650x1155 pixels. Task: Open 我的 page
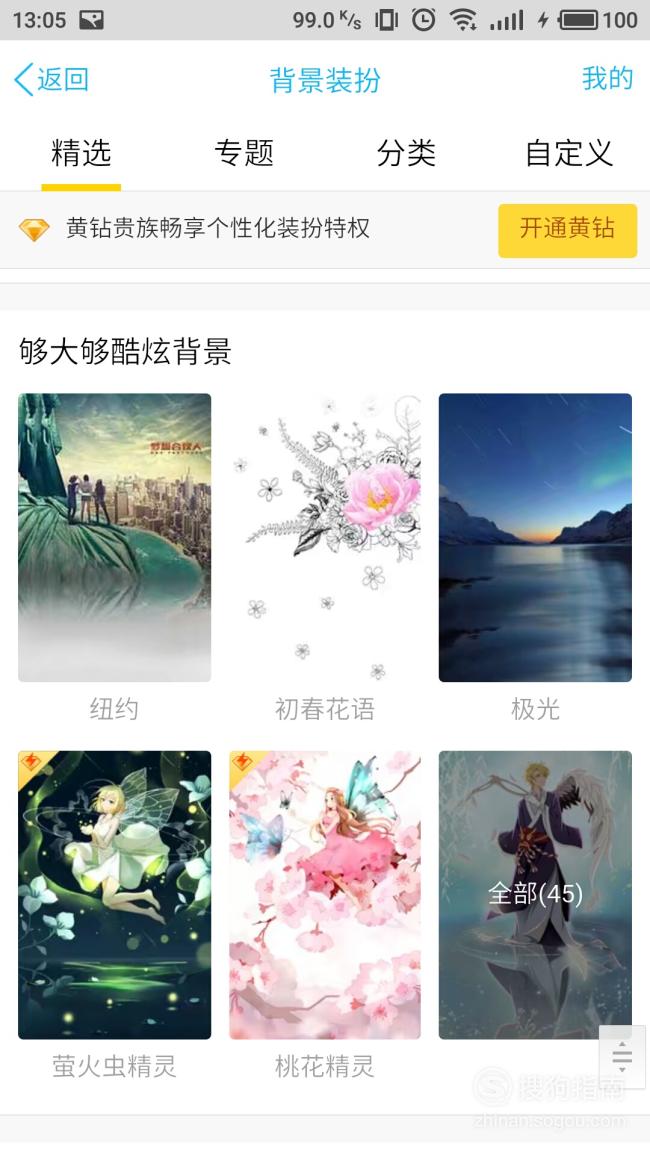(x=607, y=78)
